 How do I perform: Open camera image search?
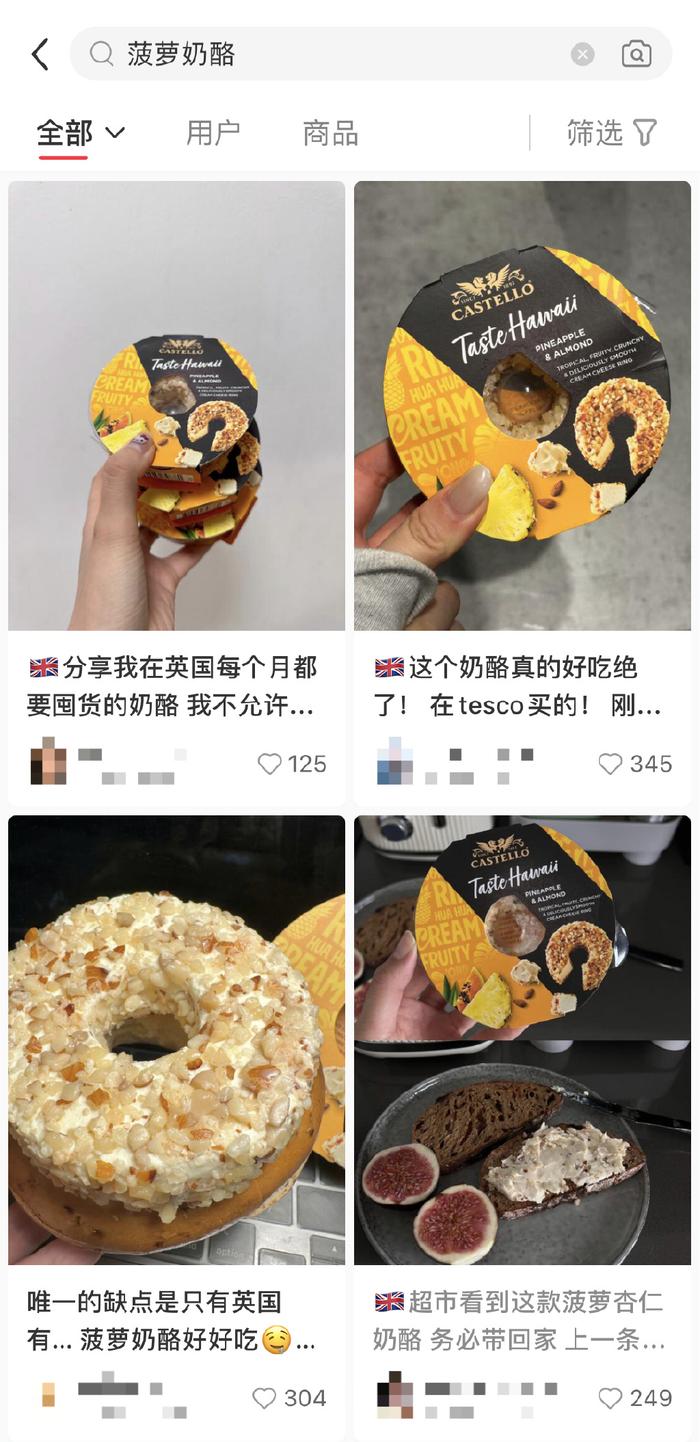click(x=636, y=54)
